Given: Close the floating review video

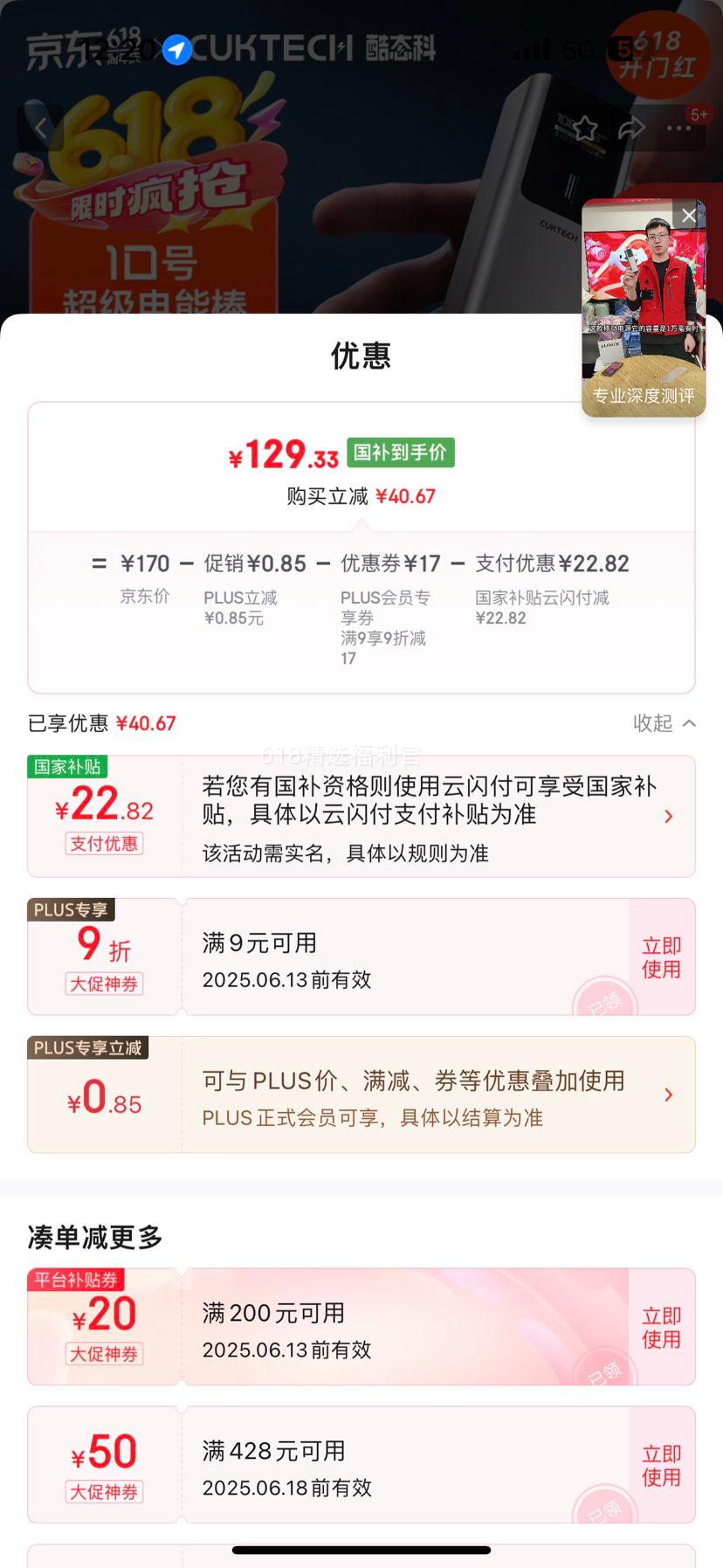Looking at the screenshot, I should click(x=689, y=216).
